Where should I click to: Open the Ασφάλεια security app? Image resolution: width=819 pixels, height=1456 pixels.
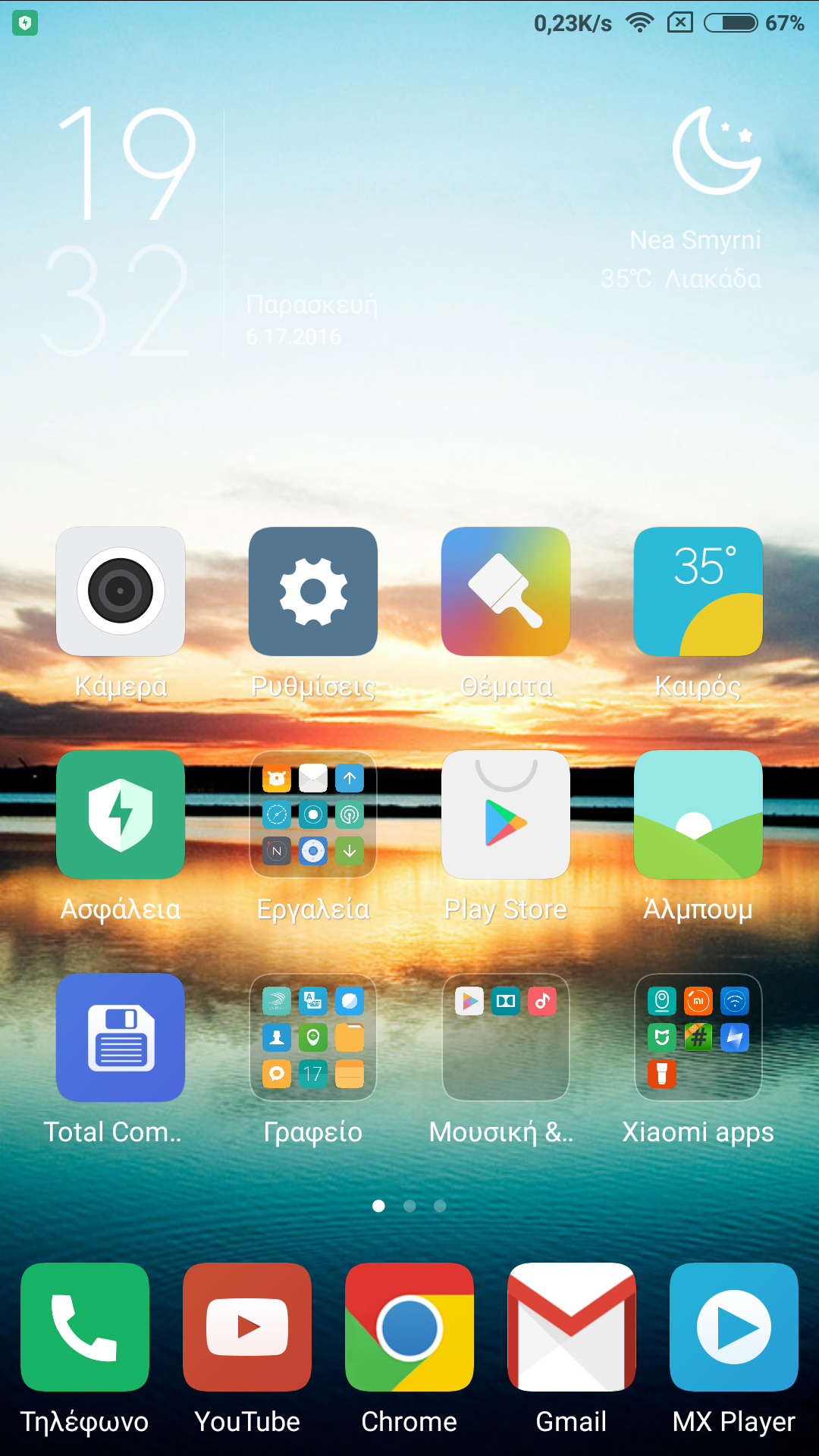(x=121, y=814)
